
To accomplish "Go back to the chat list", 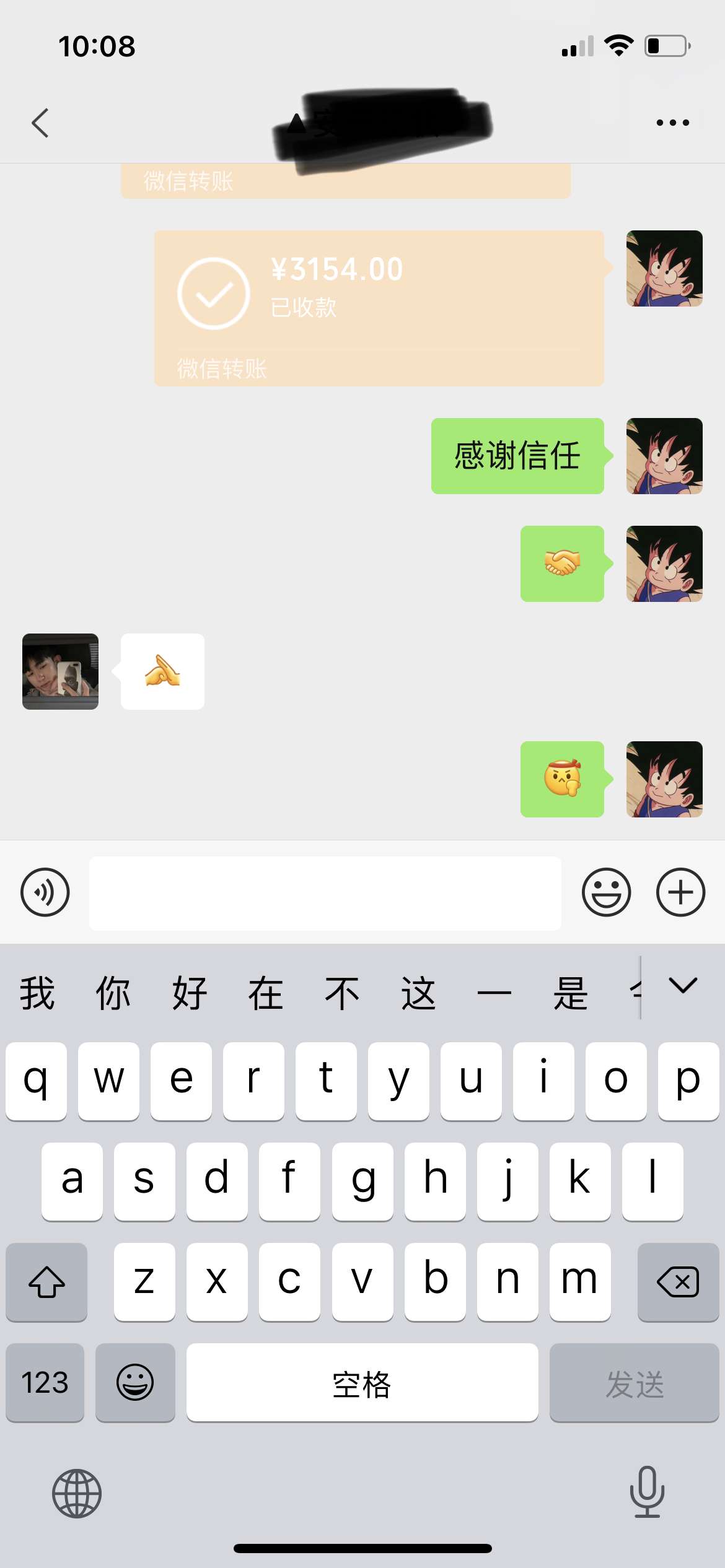I will coord(40,123).
